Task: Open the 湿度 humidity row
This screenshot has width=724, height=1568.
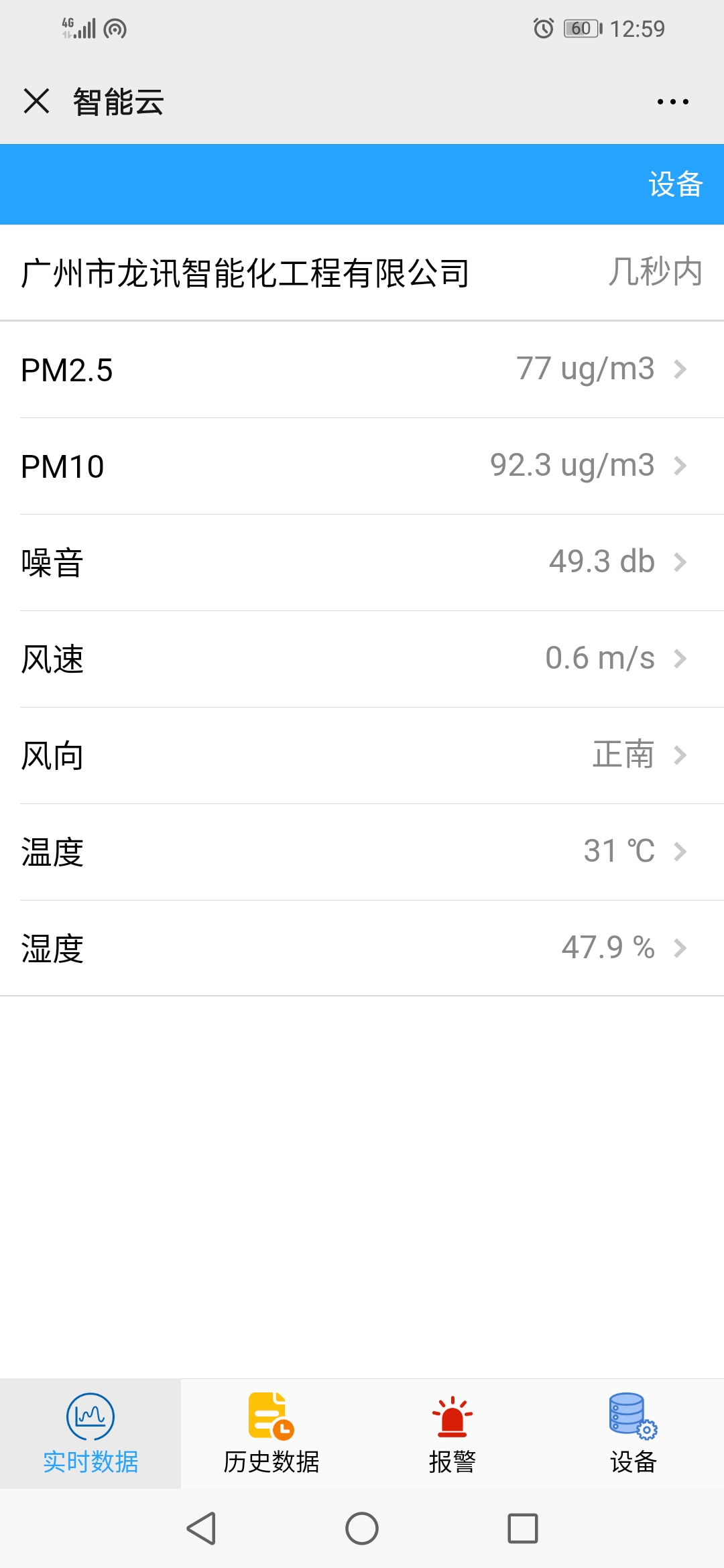Action: (362, 948)
